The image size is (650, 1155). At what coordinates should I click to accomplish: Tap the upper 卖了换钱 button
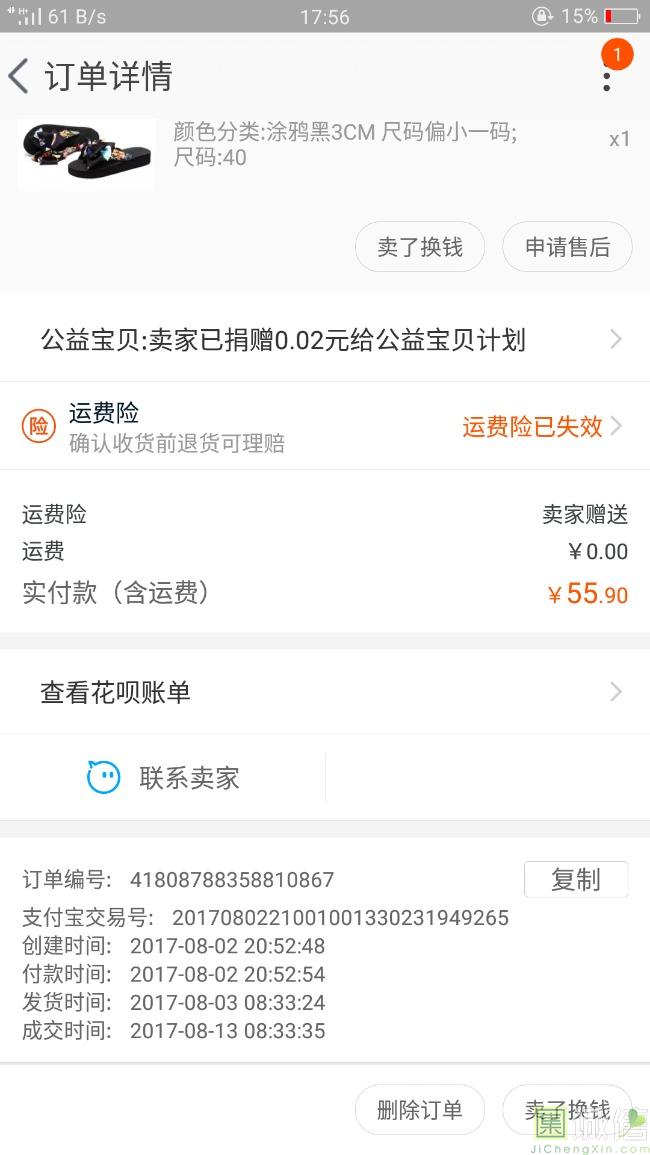(419, 247)
